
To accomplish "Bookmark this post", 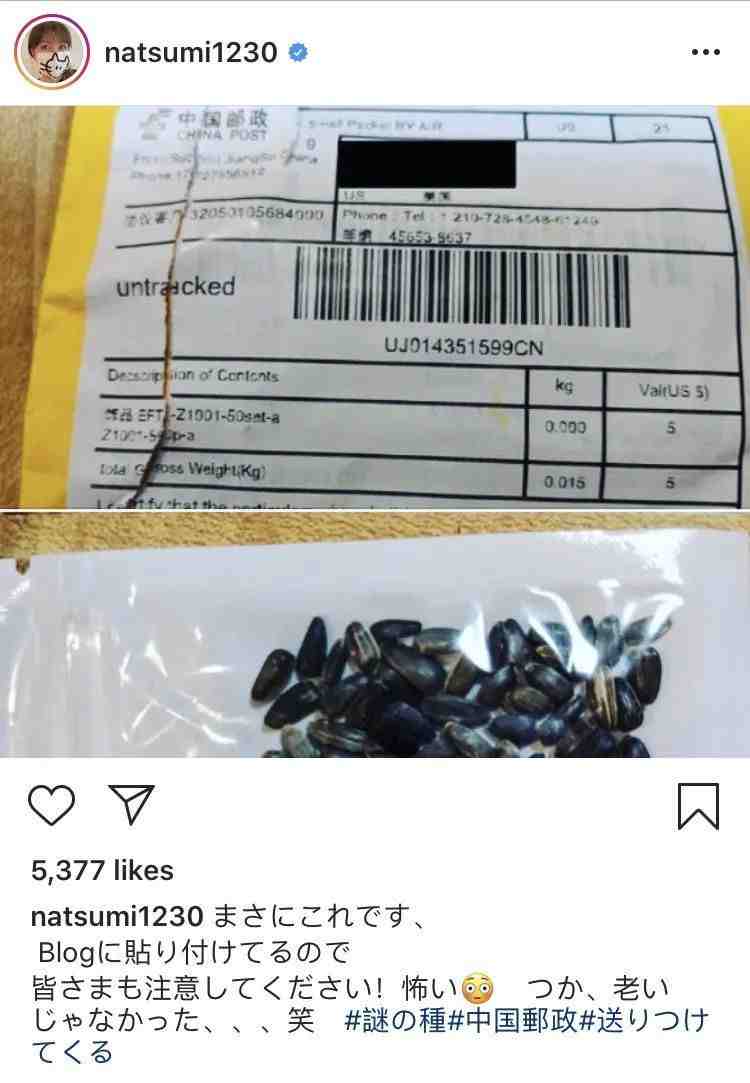I will click(697, 806).
